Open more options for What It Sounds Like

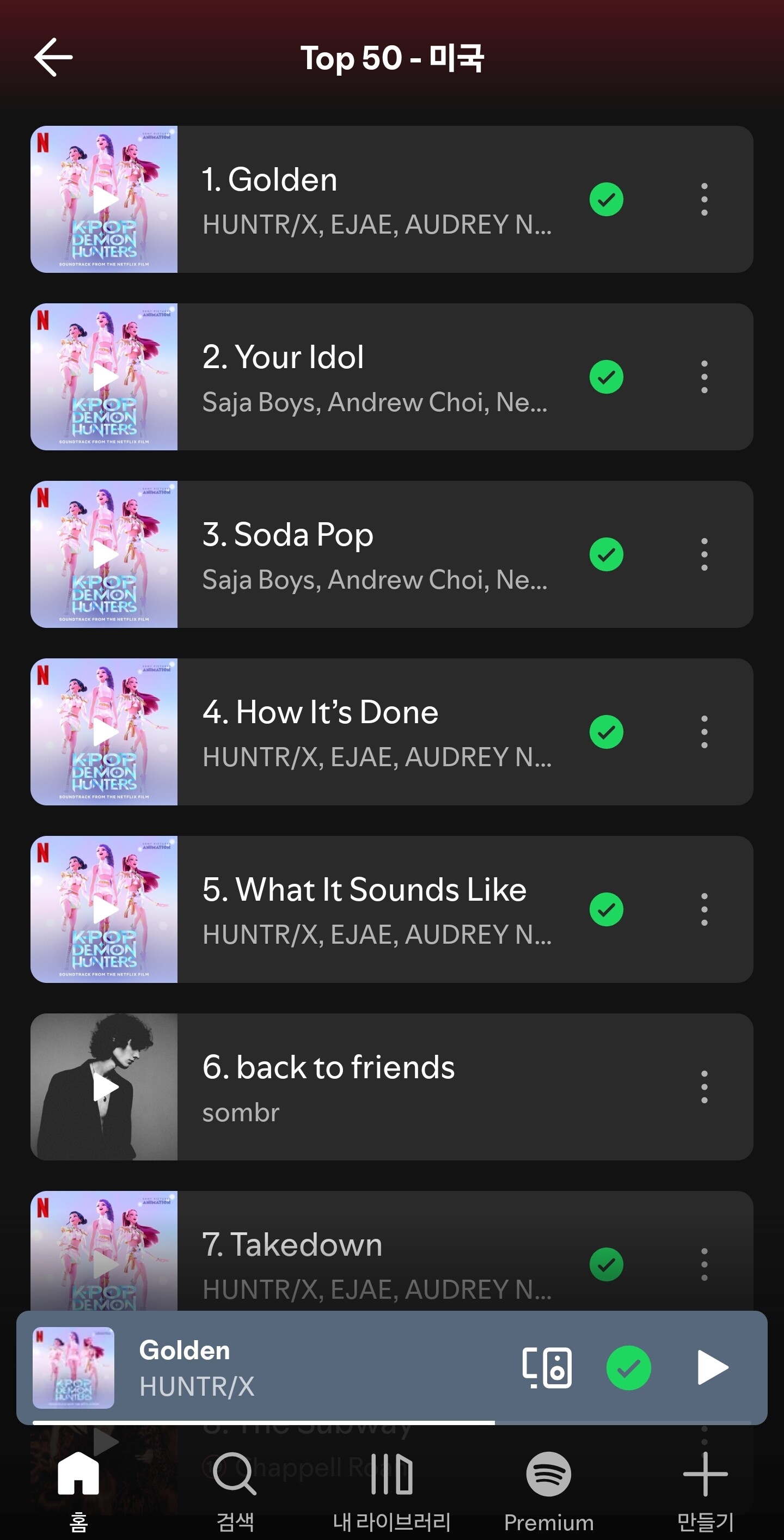(704, 909)
